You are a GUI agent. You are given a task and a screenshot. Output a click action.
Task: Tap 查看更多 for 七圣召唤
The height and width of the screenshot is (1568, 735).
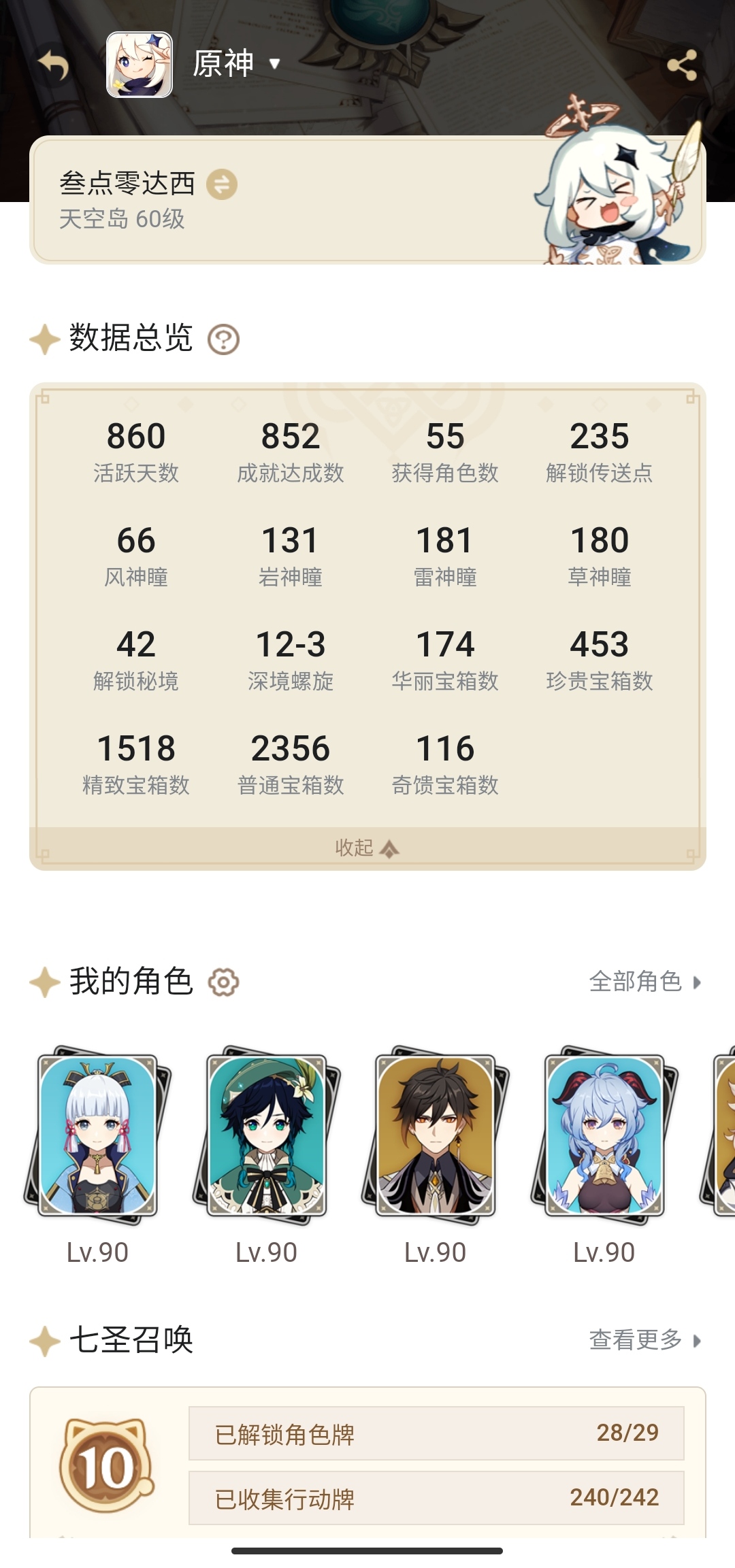pyautogui.click(x=644, y=1340)
